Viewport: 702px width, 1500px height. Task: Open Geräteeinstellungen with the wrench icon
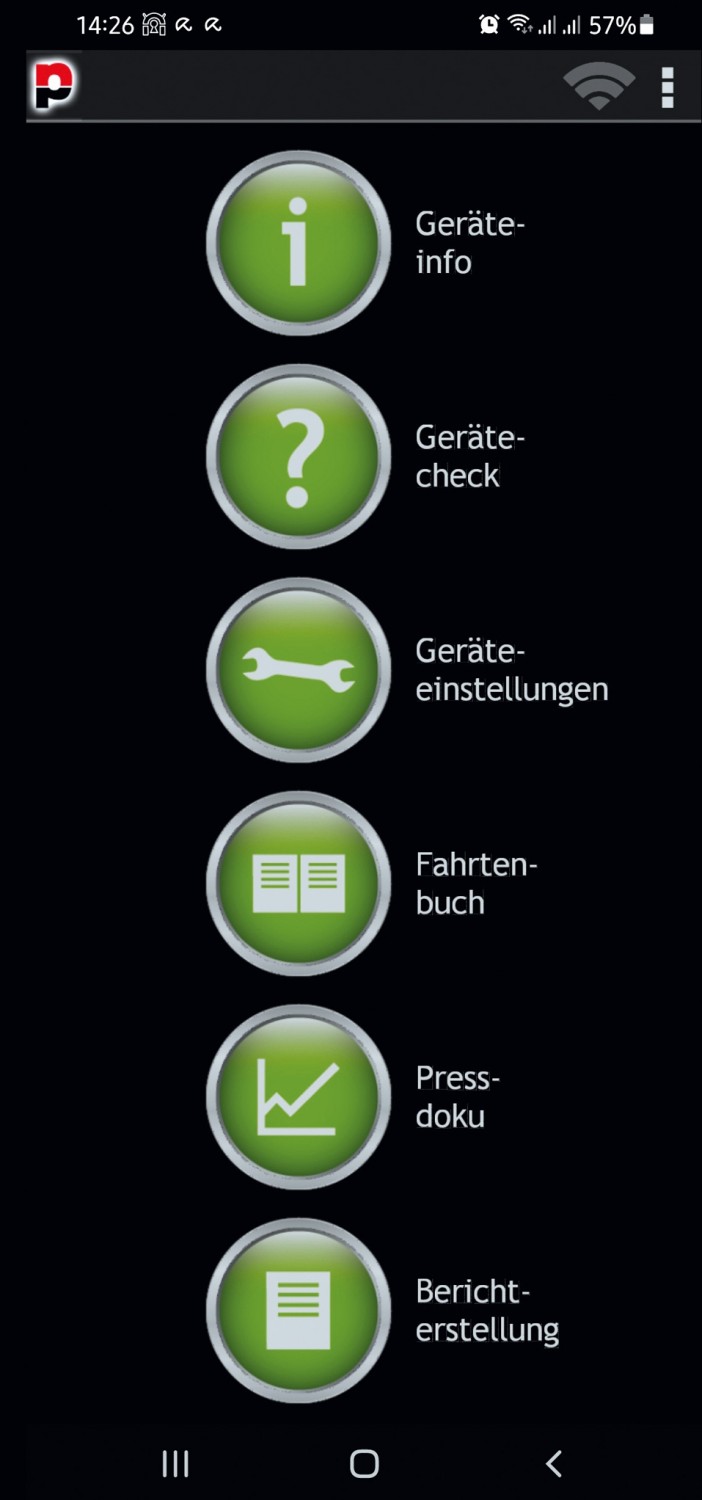click(x=298, y=670)
